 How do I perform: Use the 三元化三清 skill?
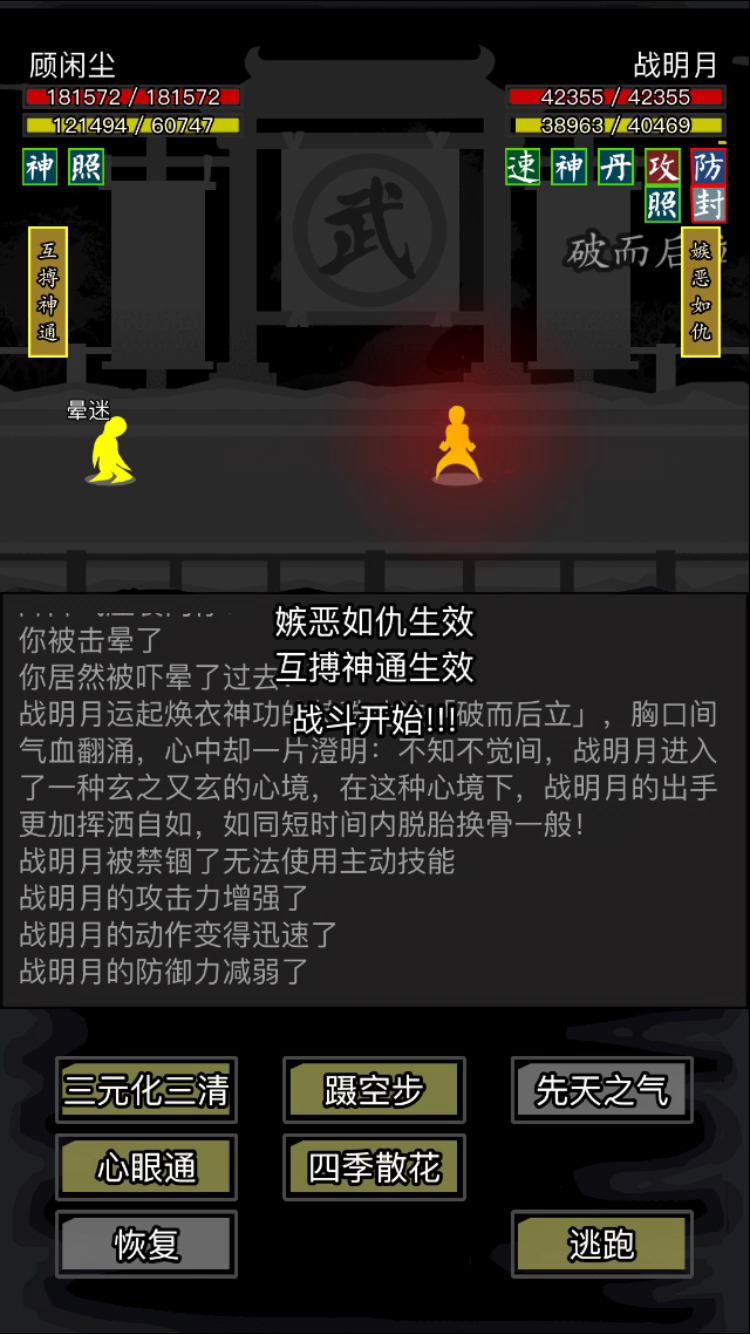click(x=146, y=1090)
